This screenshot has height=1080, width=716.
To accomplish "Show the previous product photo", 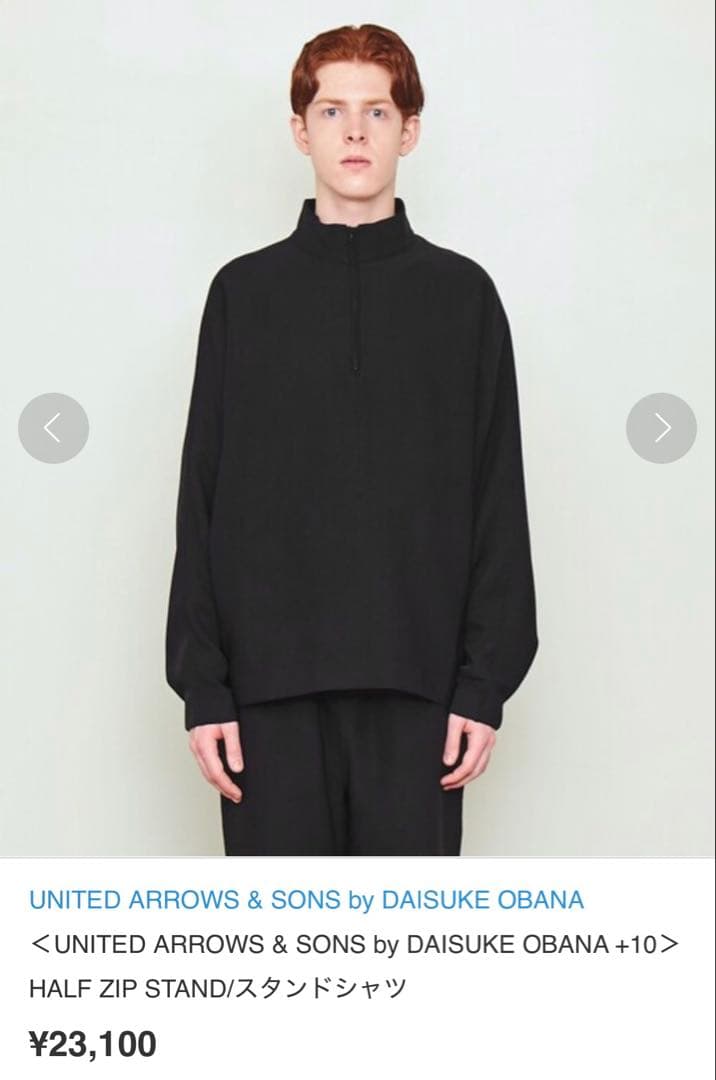I will [53, 428].
